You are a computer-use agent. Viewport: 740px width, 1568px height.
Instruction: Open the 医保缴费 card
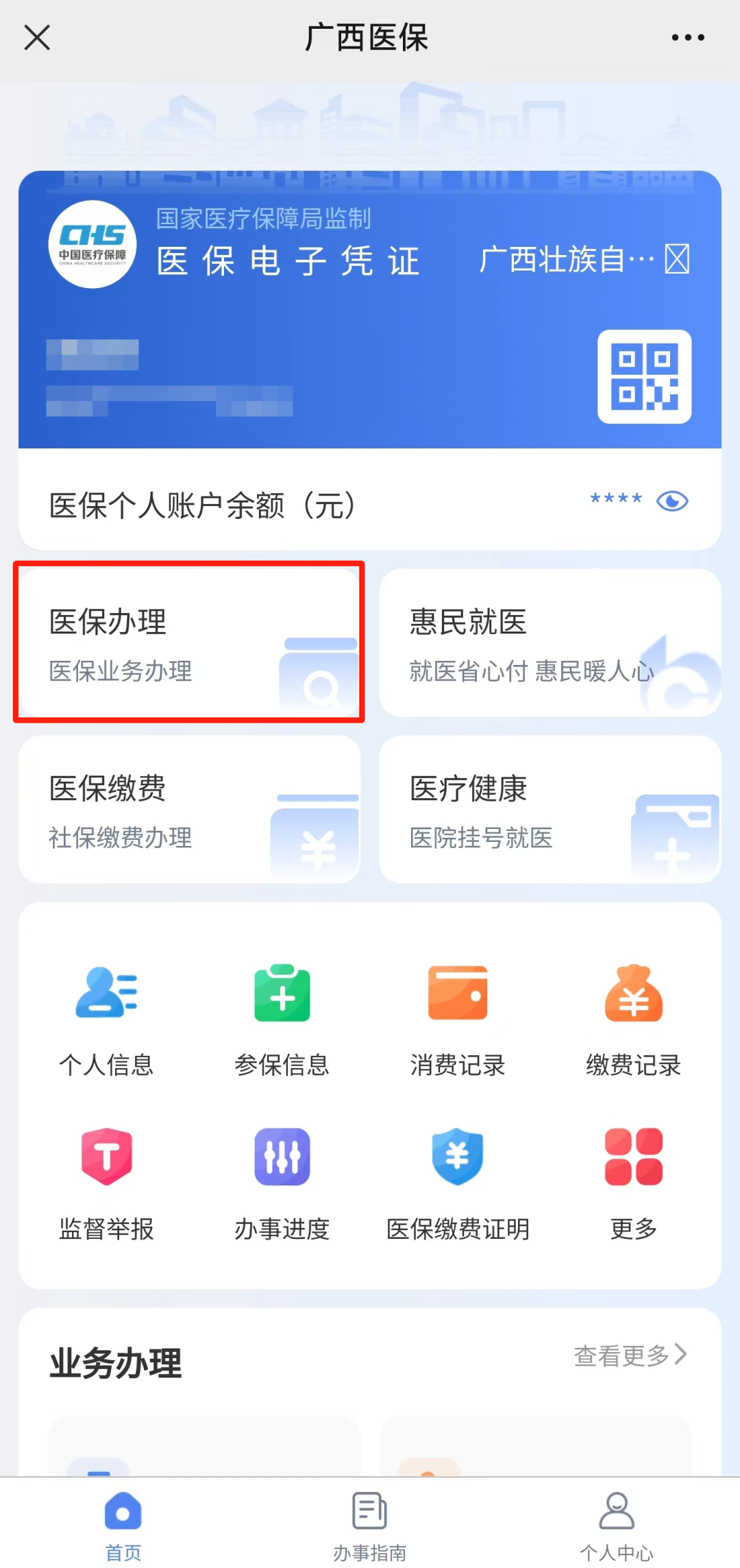[189, 809]
